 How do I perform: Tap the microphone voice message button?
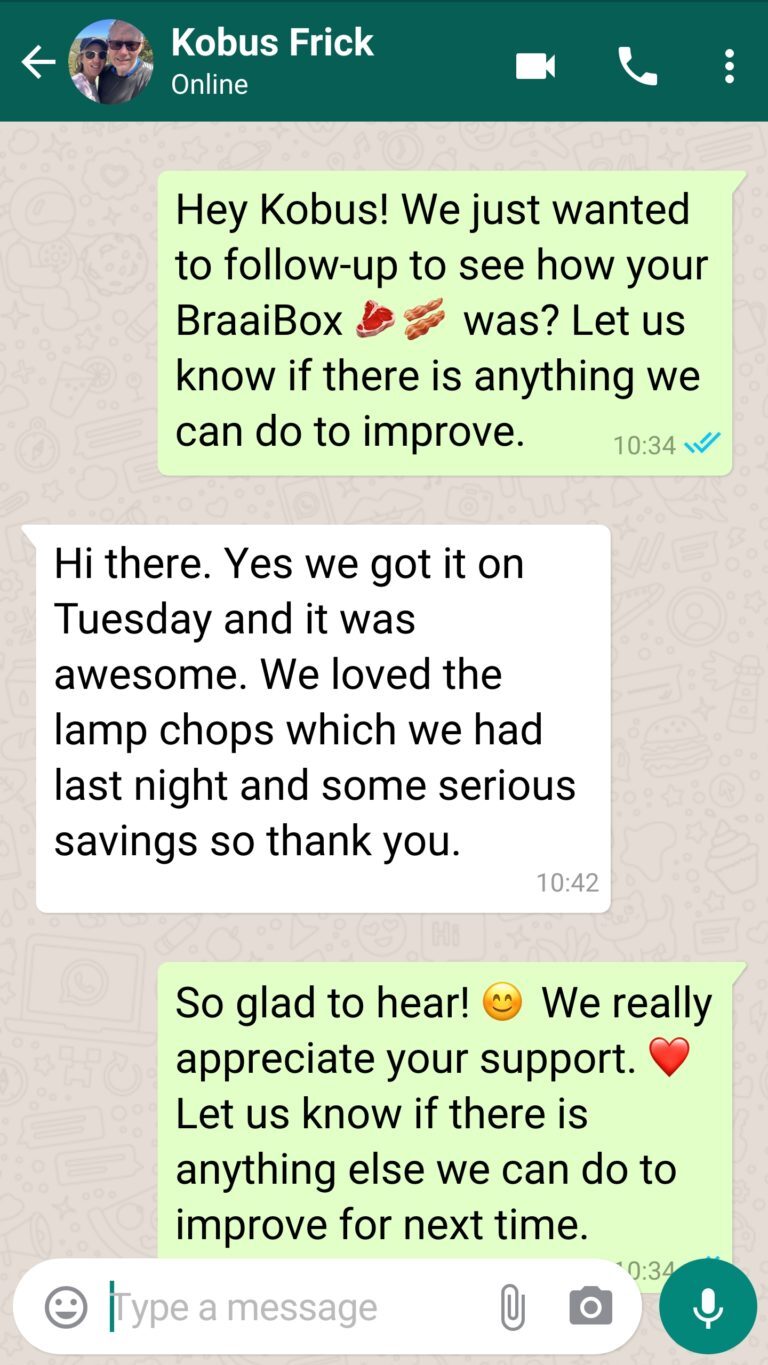tap(708, 1307)
